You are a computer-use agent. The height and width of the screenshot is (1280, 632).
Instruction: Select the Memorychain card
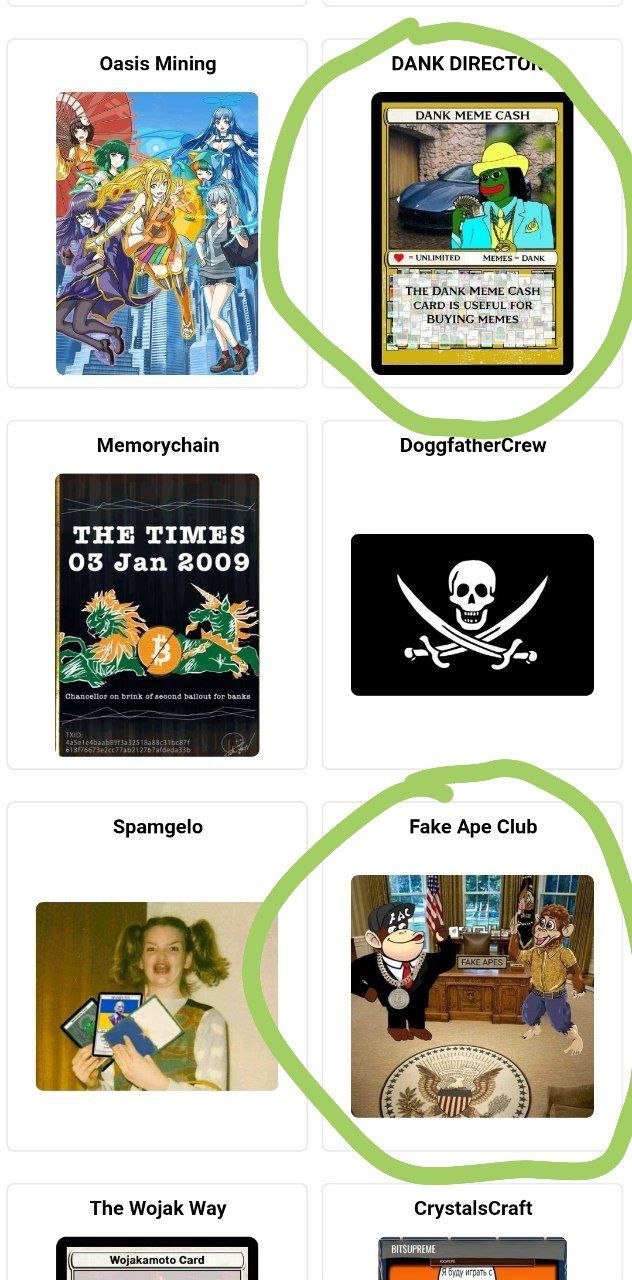click(157, 595)
